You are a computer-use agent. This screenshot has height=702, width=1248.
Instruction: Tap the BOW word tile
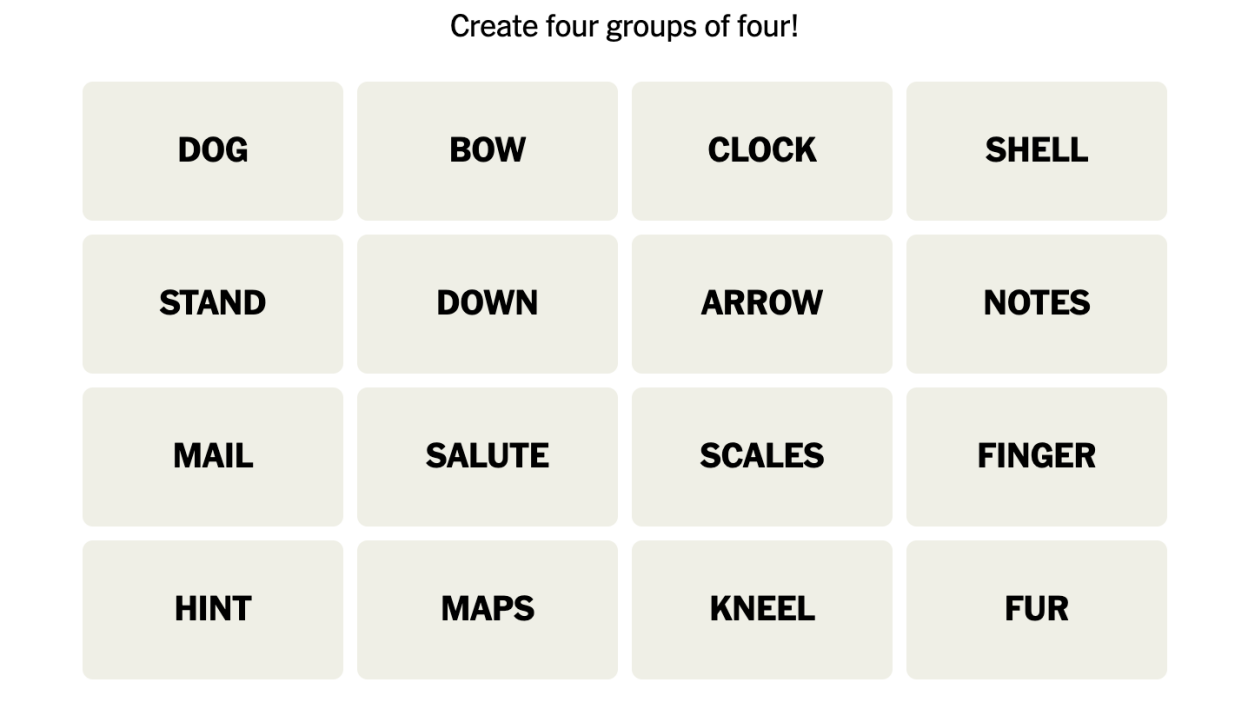(x=487, y=150)
